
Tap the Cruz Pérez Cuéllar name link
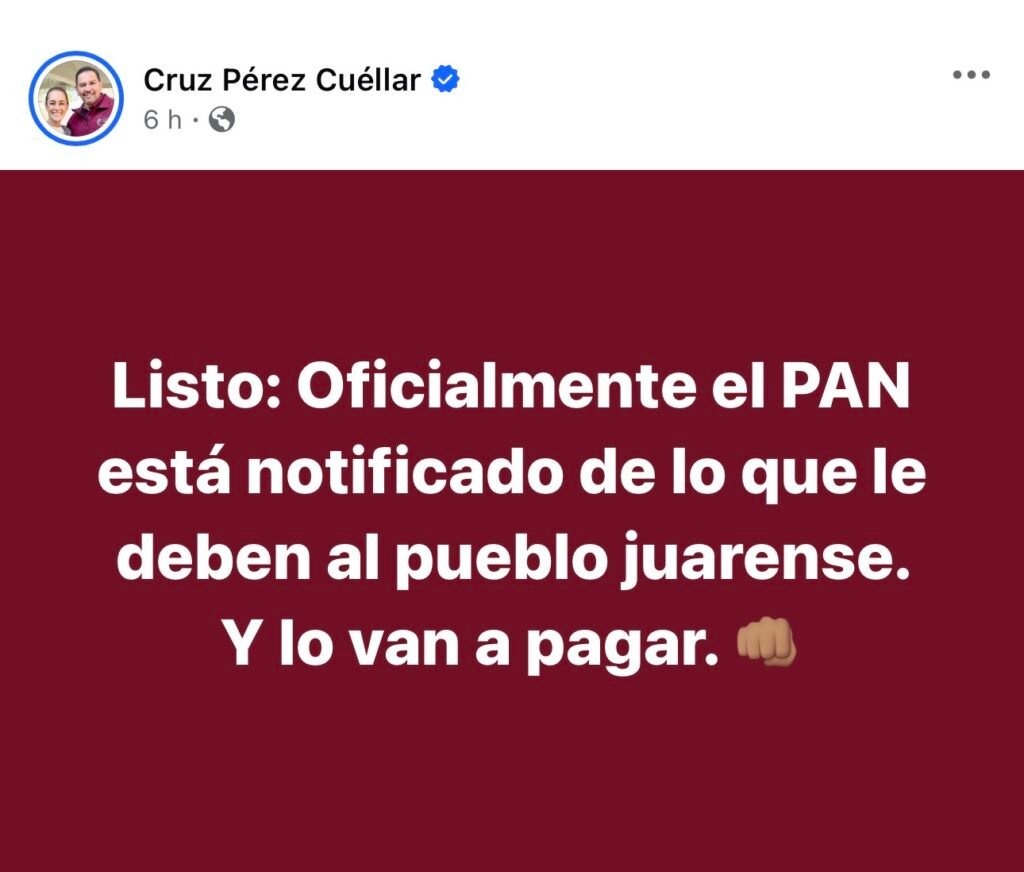282,80
